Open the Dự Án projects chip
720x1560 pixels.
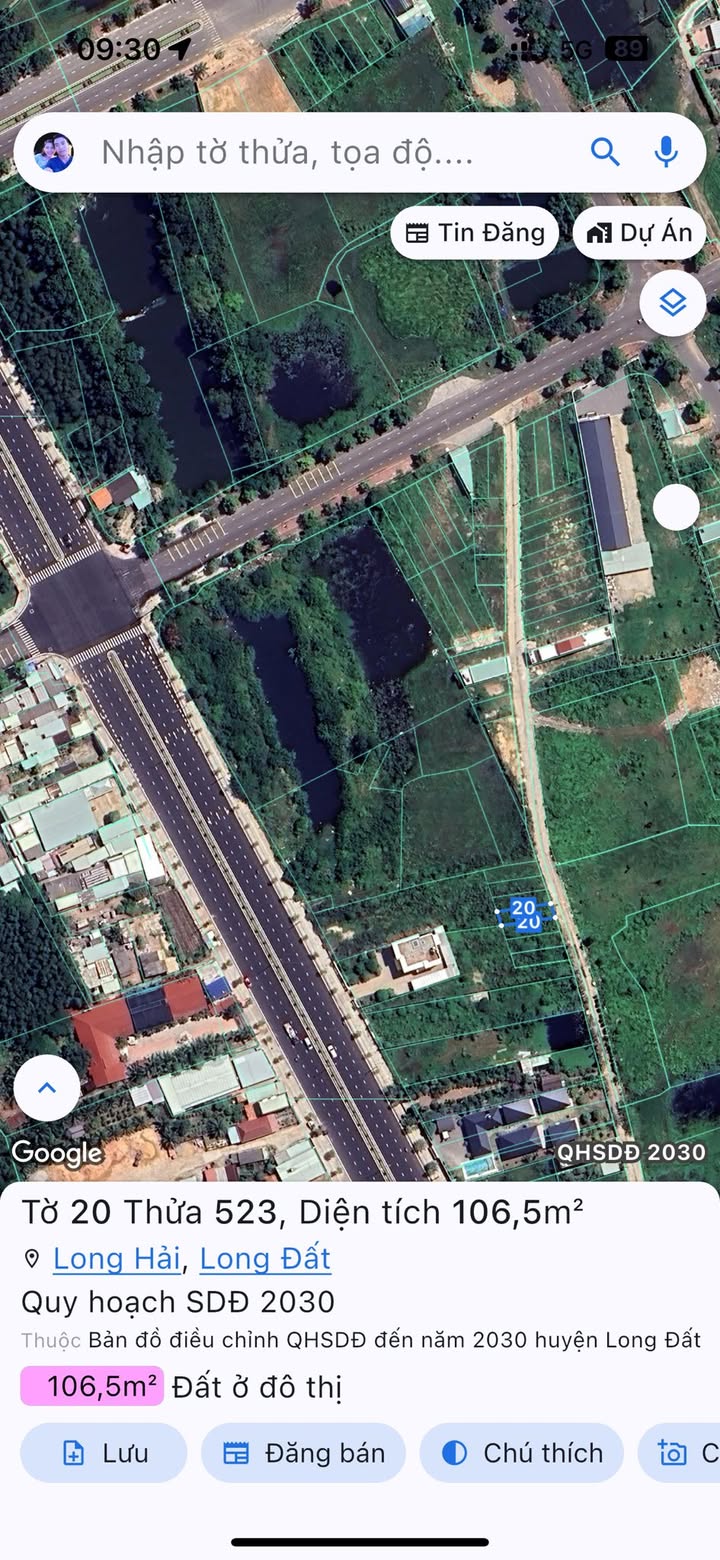[640, 233]
